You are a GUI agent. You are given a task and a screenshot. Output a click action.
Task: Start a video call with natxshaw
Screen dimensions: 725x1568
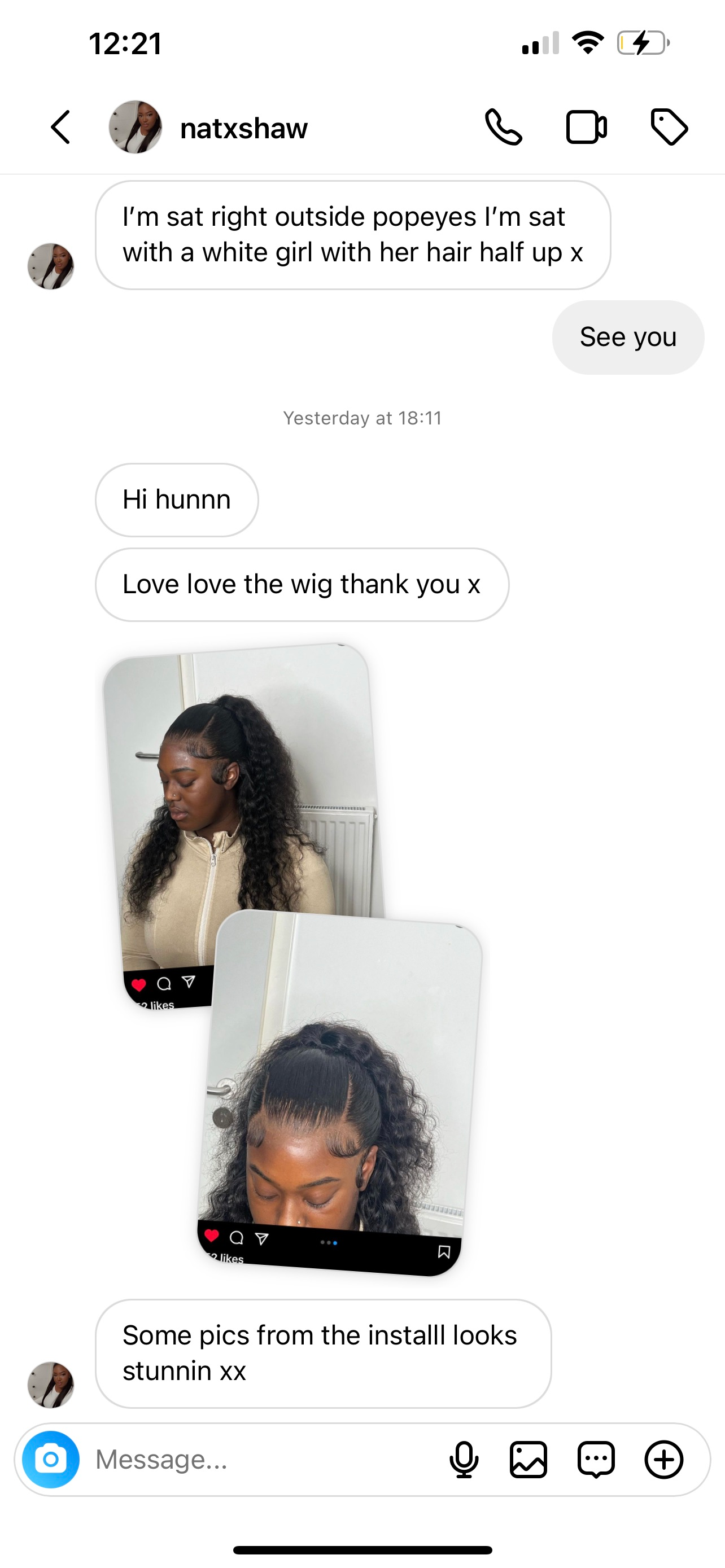pyautogui.click(x=586, y=127)
